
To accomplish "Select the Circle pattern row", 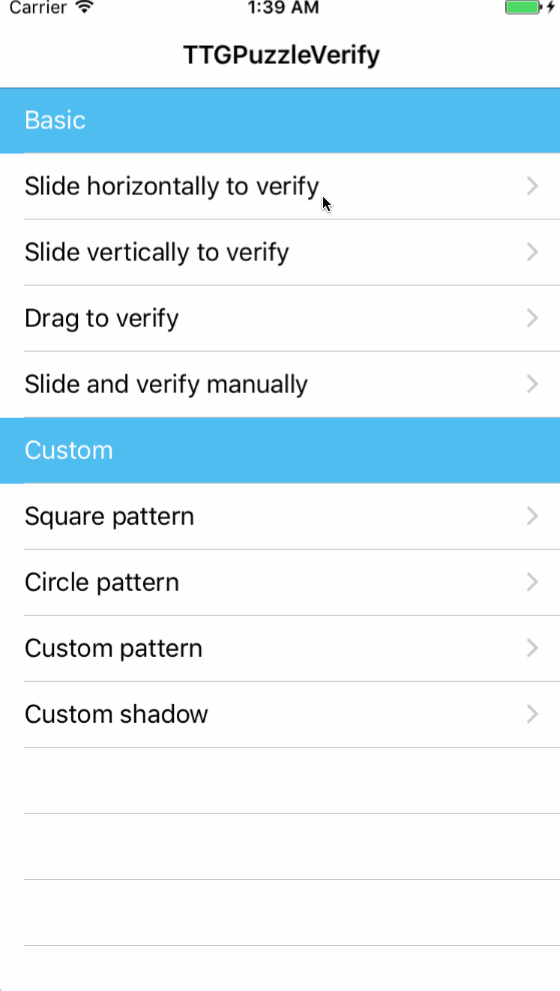I will click(280, 582).
